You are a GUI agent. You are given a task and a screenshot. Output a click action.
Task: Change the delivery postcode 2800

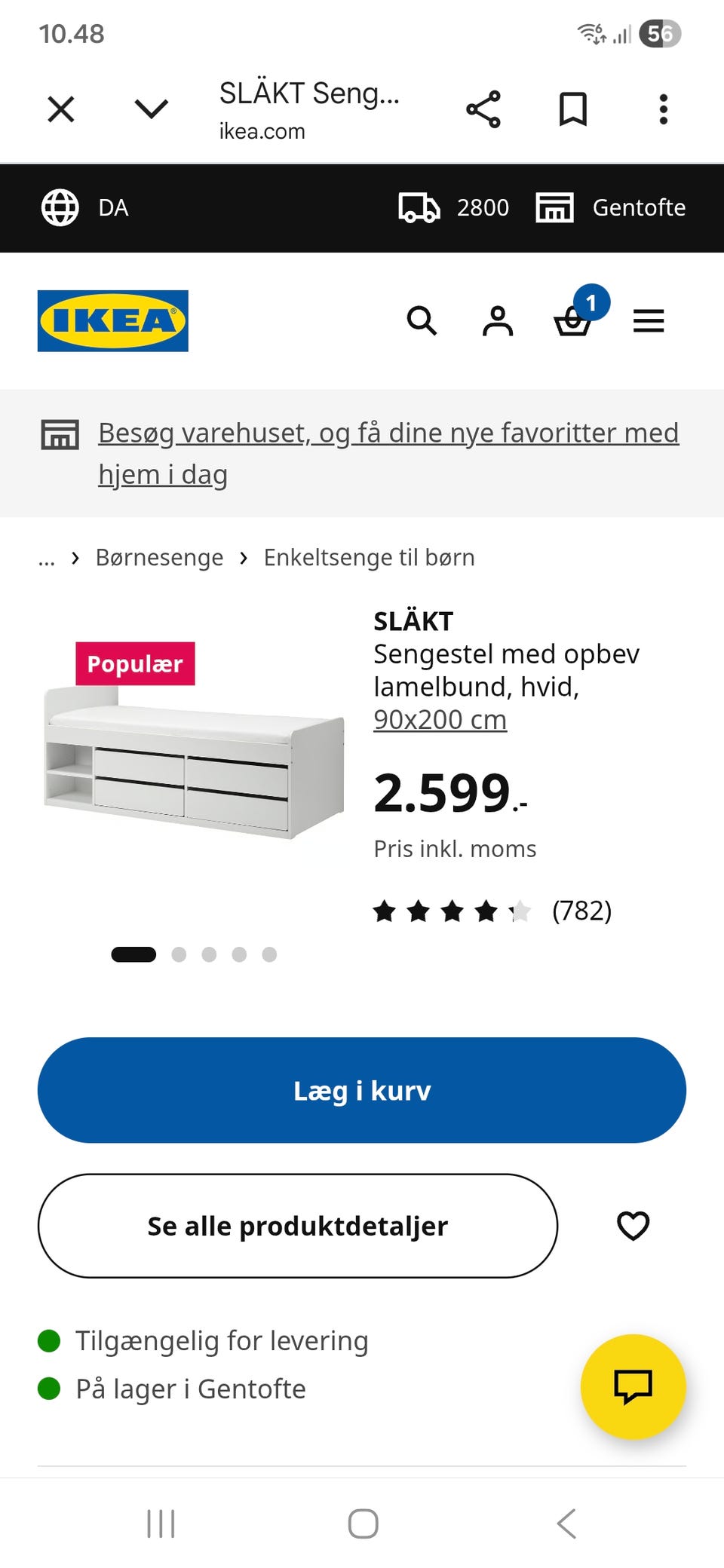[x=453, y=207]
